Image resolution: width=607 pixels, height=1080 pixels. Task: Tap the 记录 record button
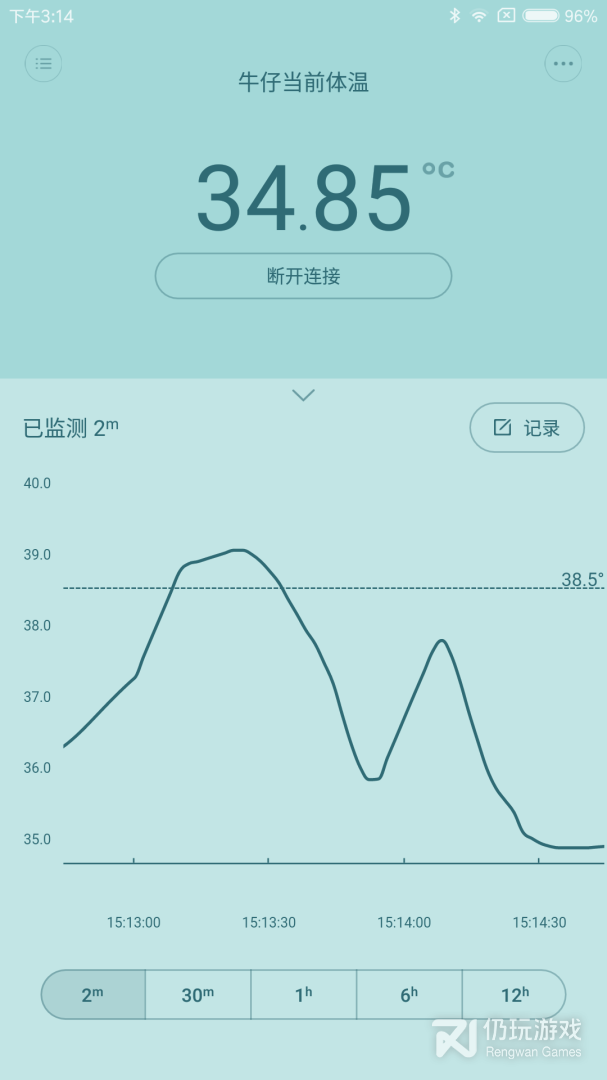click(527, 428)
